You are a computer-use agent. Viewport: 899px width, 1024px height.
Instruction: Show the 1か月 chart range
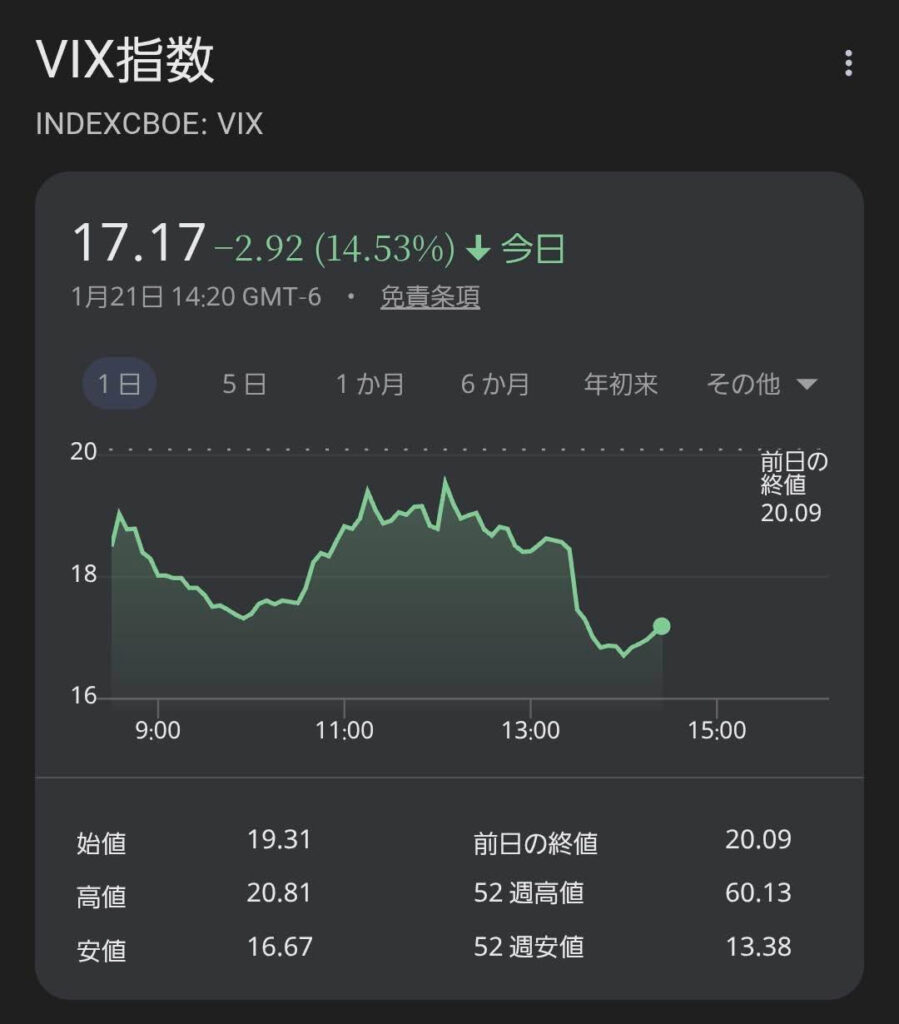pos(369,384)
